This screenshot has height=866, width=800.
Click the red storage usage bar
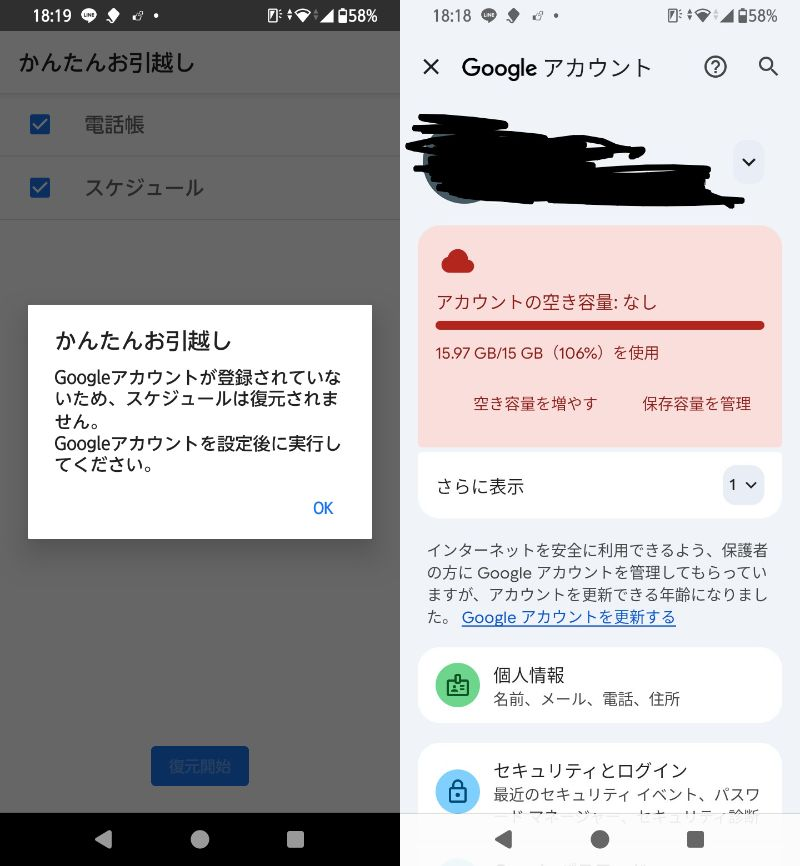click(598, 326)
